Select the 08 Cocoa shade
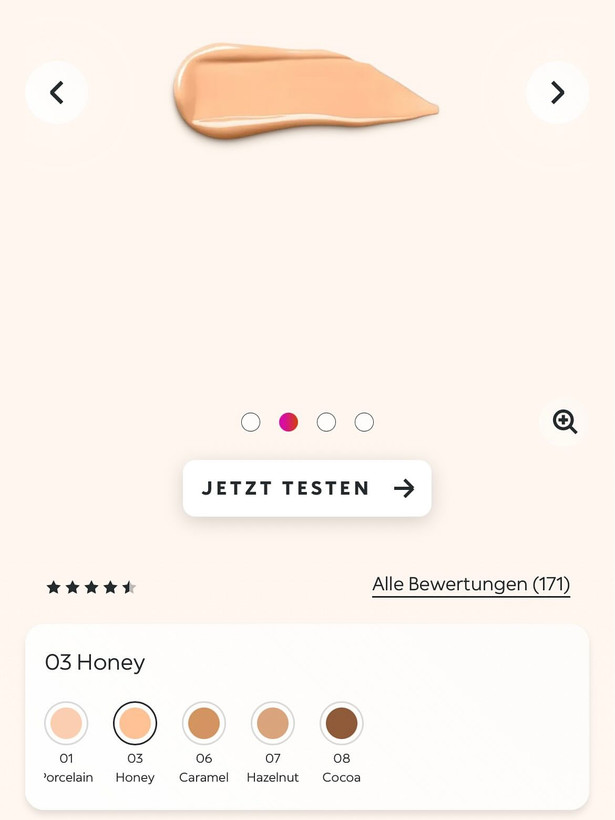 point(341,723)
